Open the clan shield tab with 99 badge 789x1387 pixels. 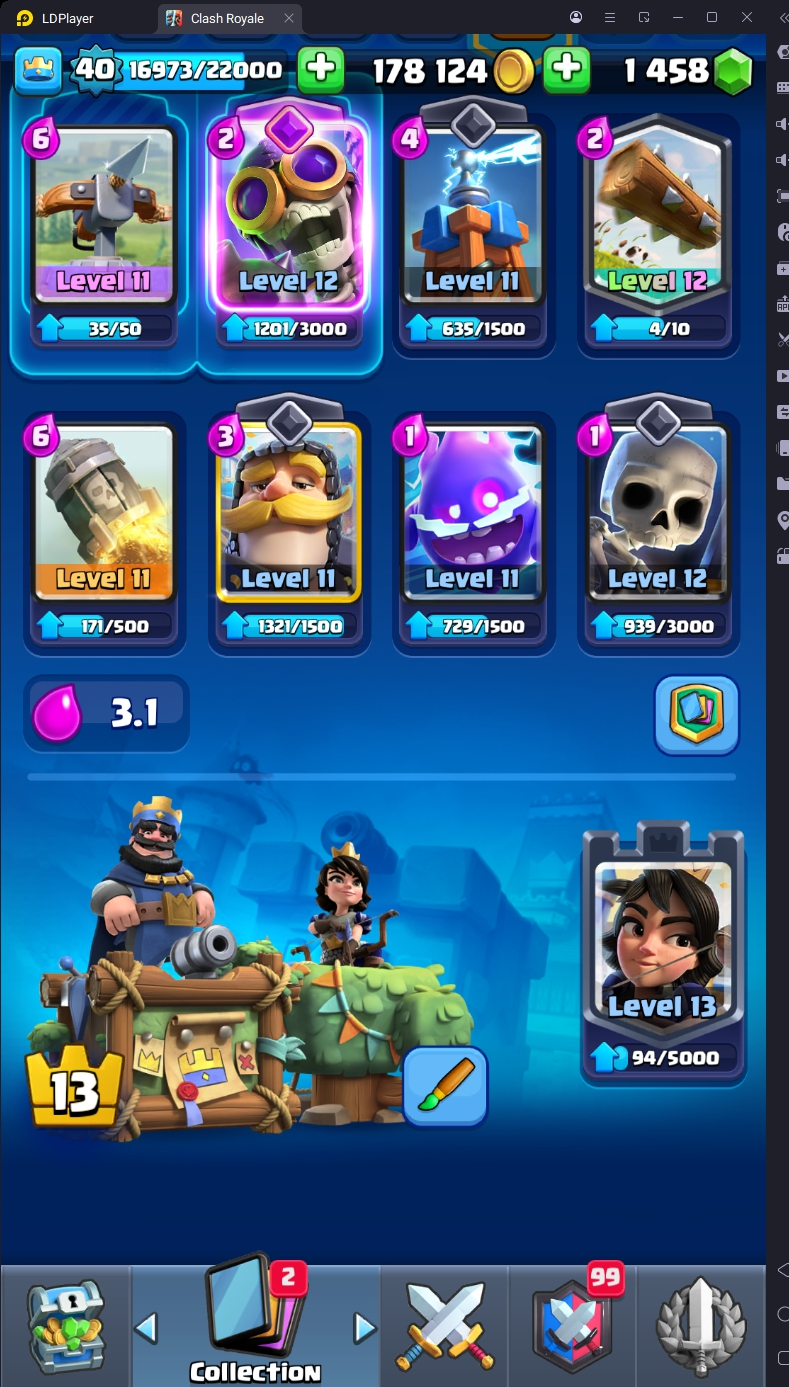click(573, 1325)
